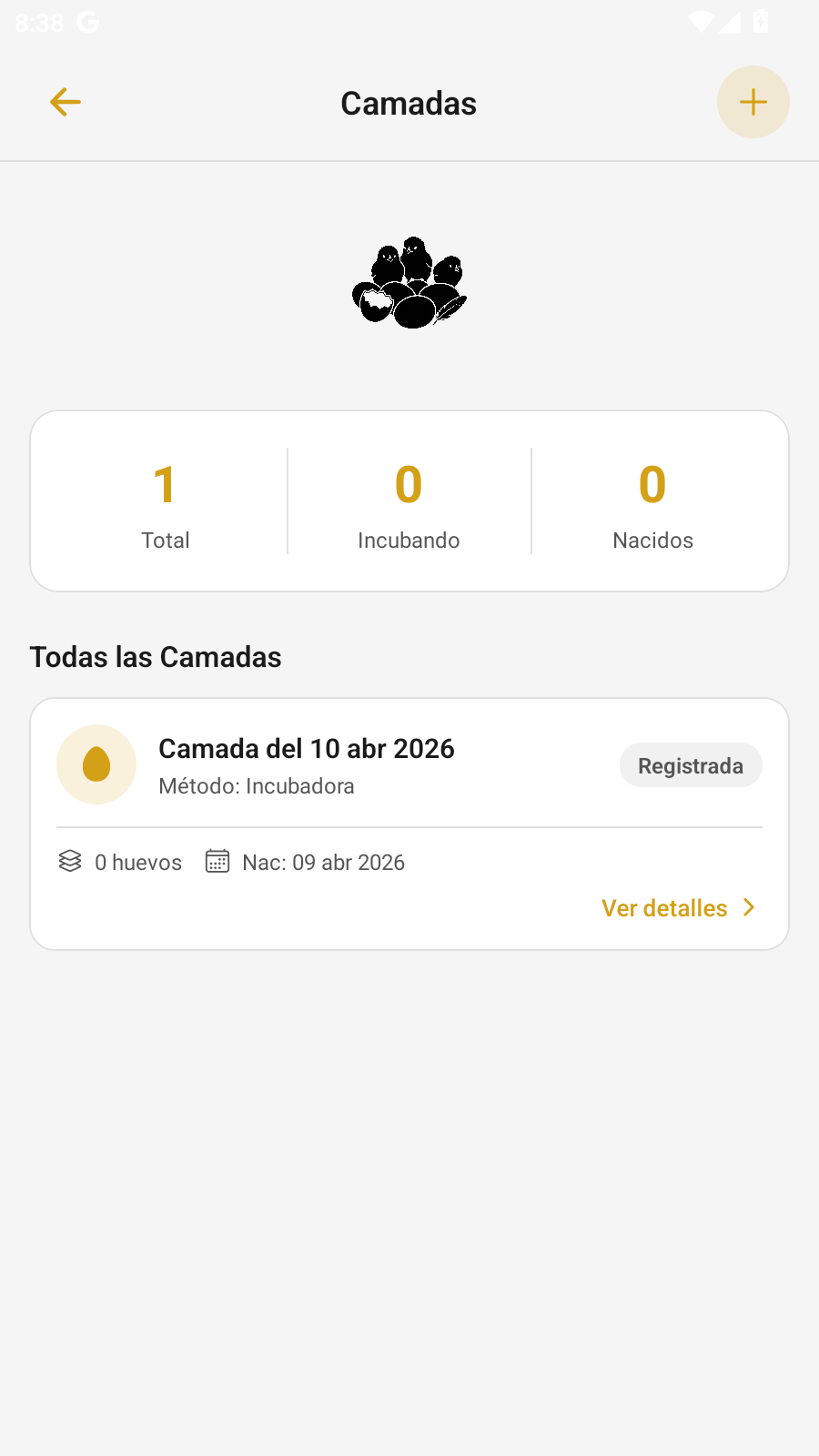Tap the Wi-Fi icon in the status bar
Viewport: 819px width, 1456px height.
click(701, 21)
